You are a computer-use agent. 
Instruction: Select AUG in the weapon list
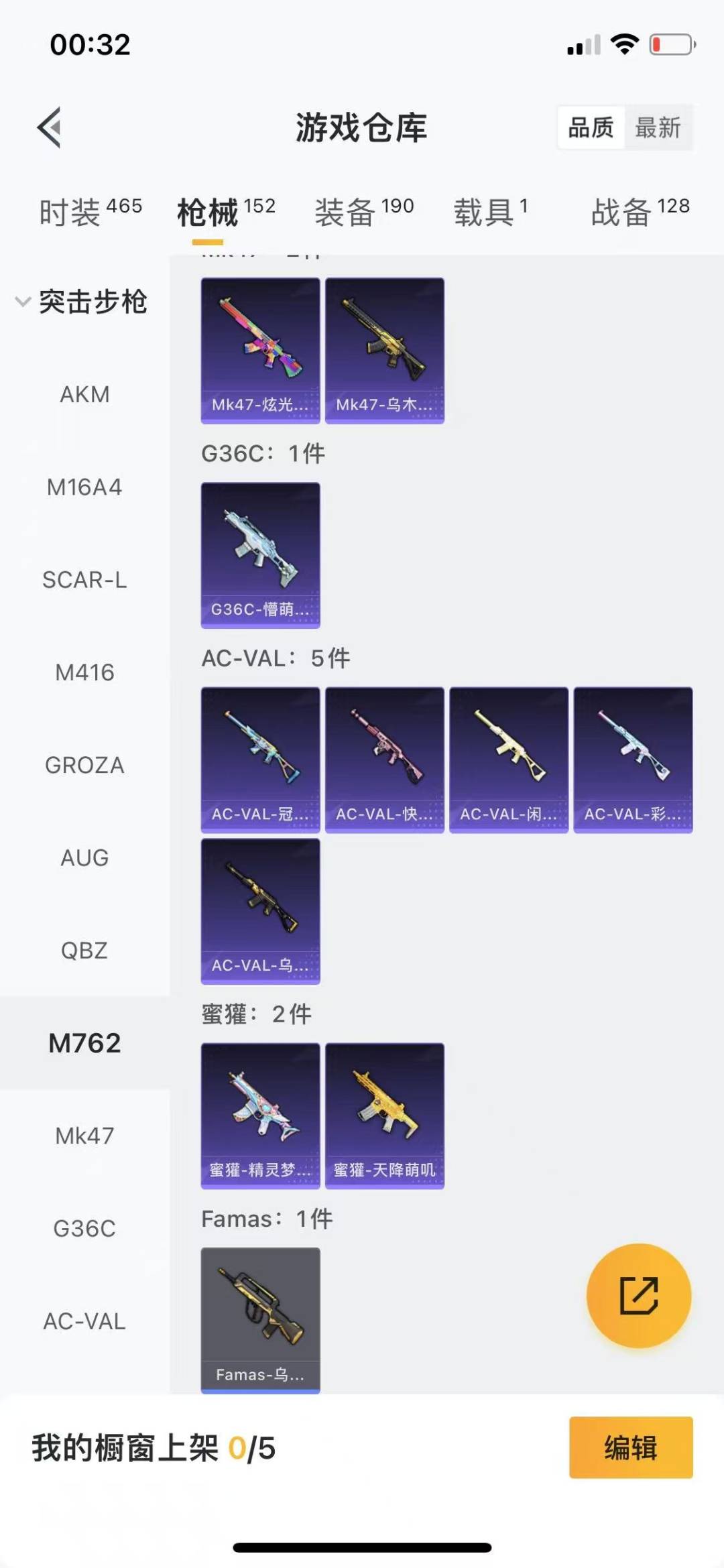coord(84,857)
